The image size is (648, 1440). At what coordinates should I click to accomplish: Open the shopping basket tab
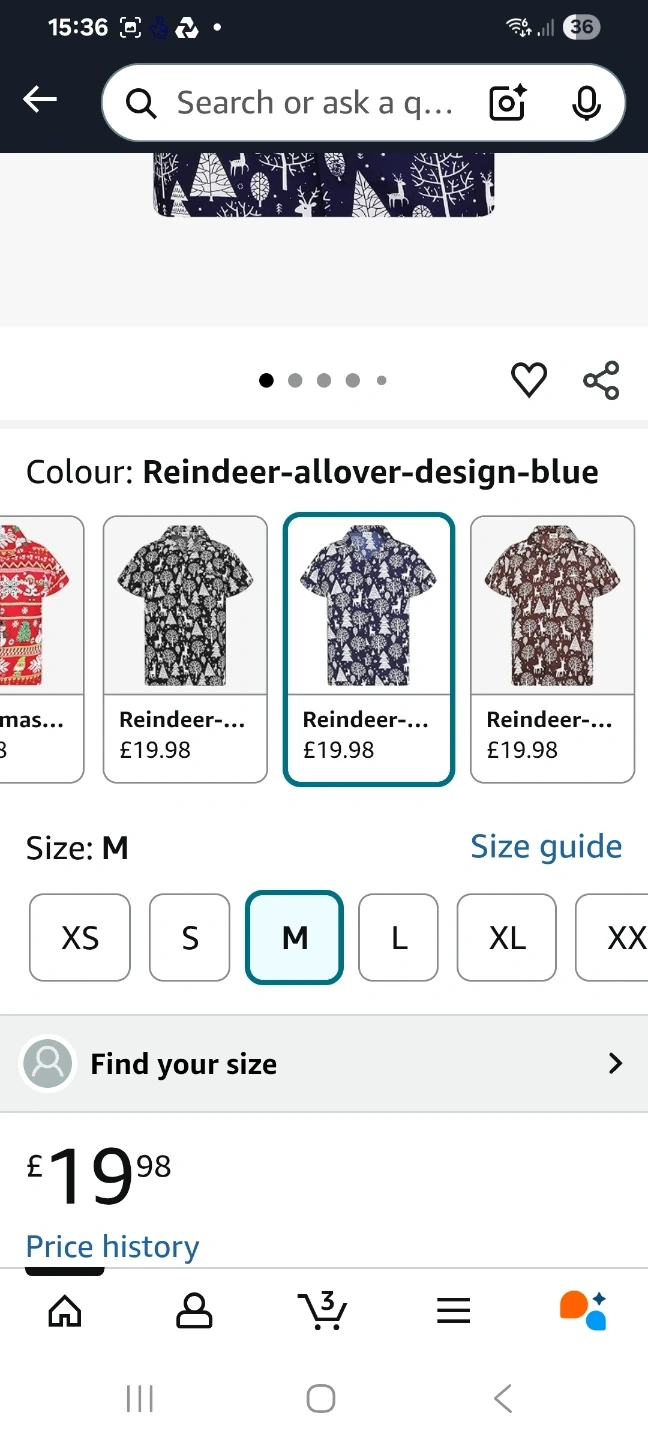[x=322, y=1311]
